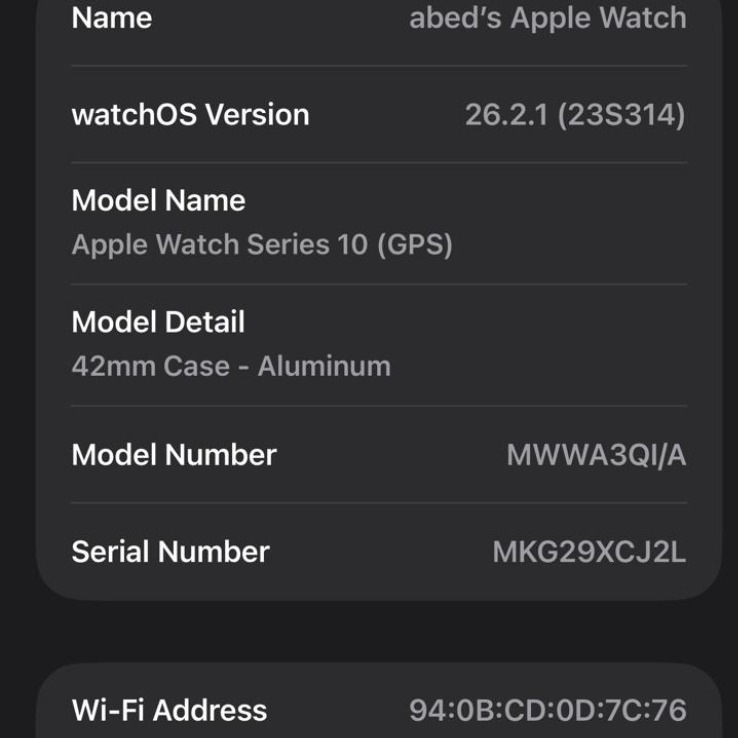
Task: Tap Model Number to show regulatory model
Action: (378, 455)
